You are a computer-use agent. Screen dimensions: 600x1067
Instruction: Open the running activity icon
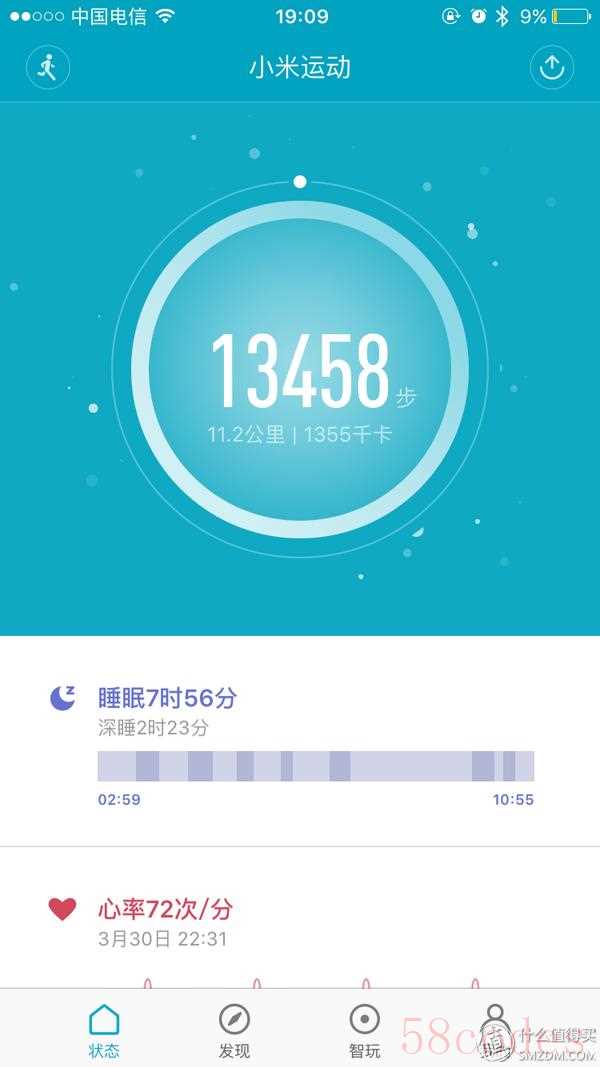pyautogui.click(x=48, y=67)
